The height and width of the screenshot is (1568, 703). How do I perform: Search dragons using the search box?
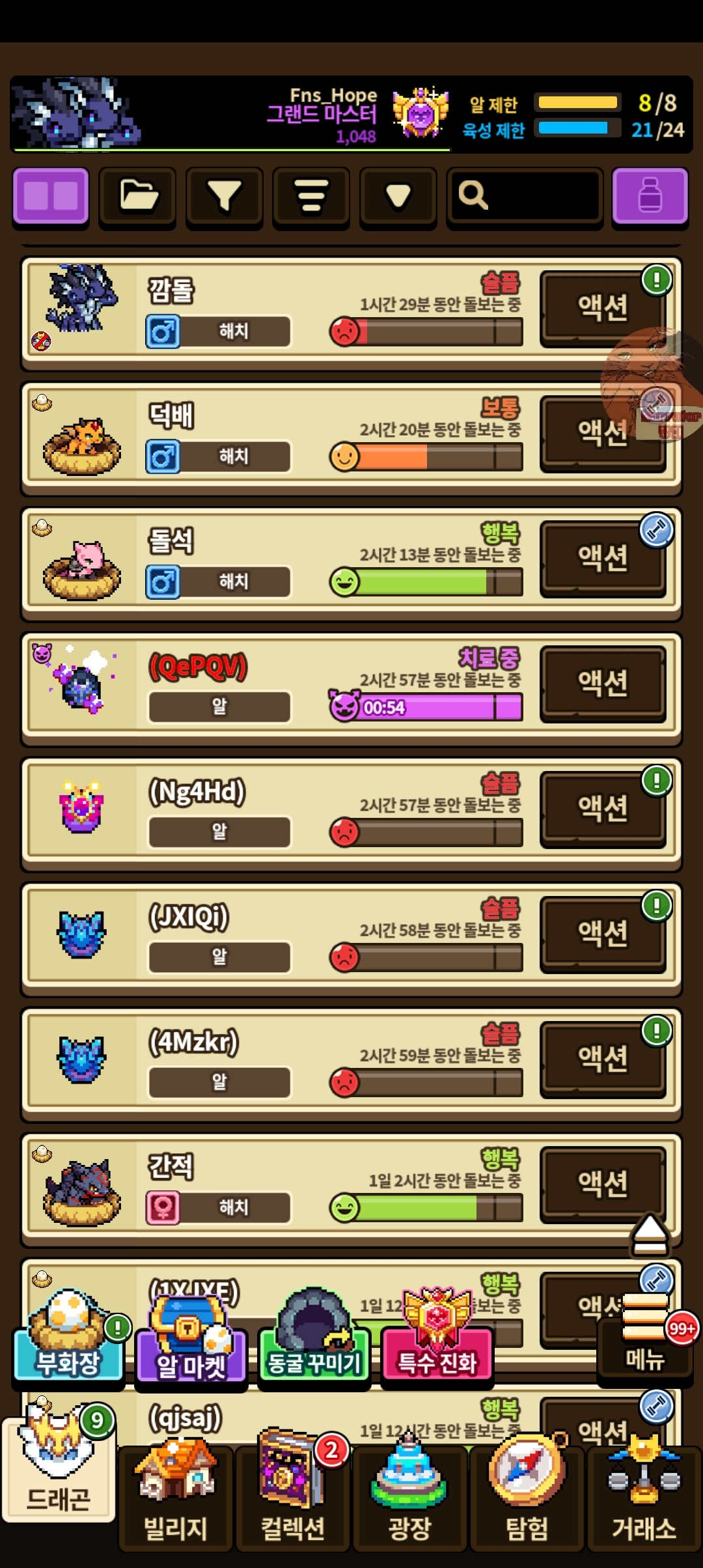click(525, 196)
